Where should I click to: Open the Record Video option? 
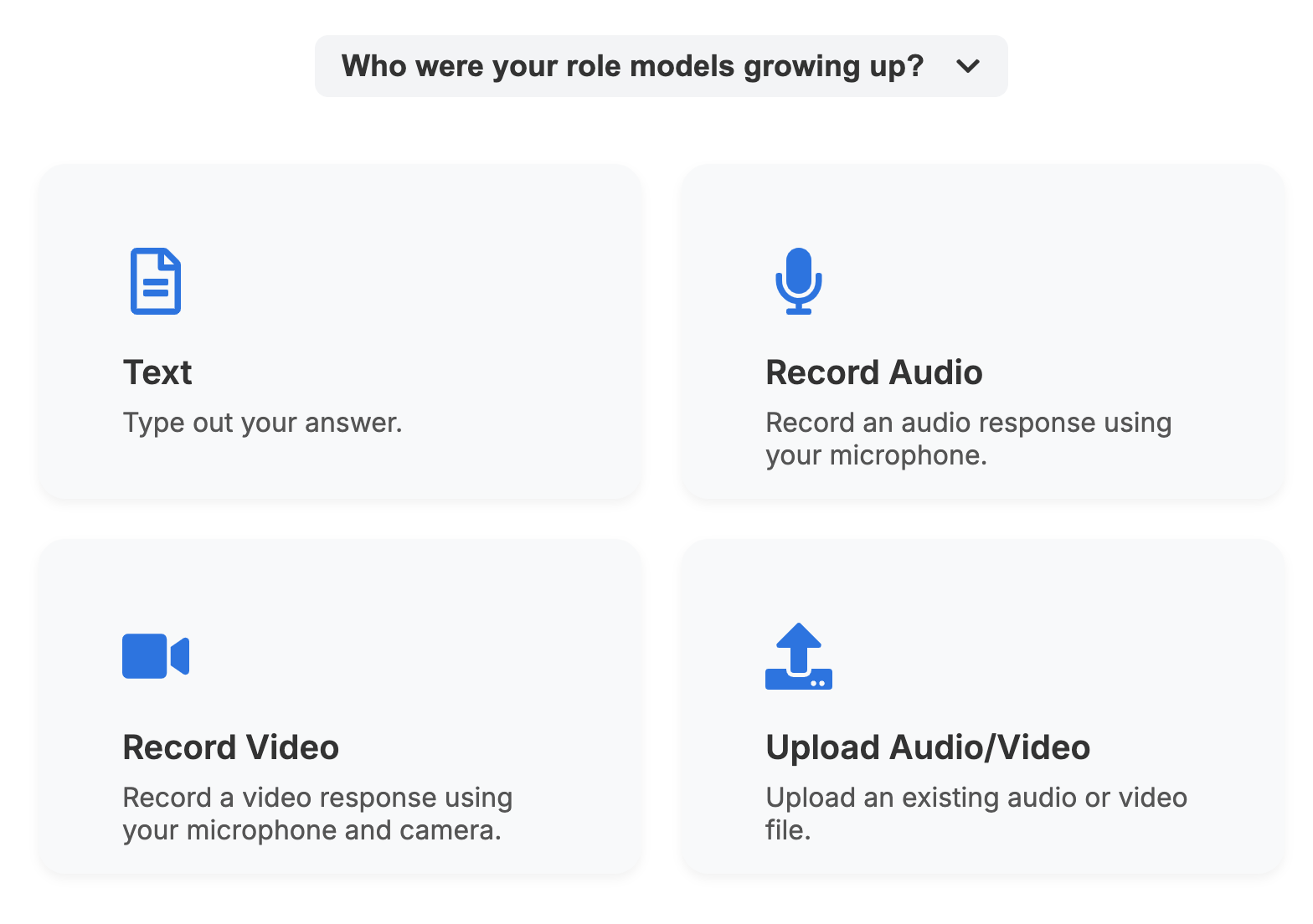point(340,707)
